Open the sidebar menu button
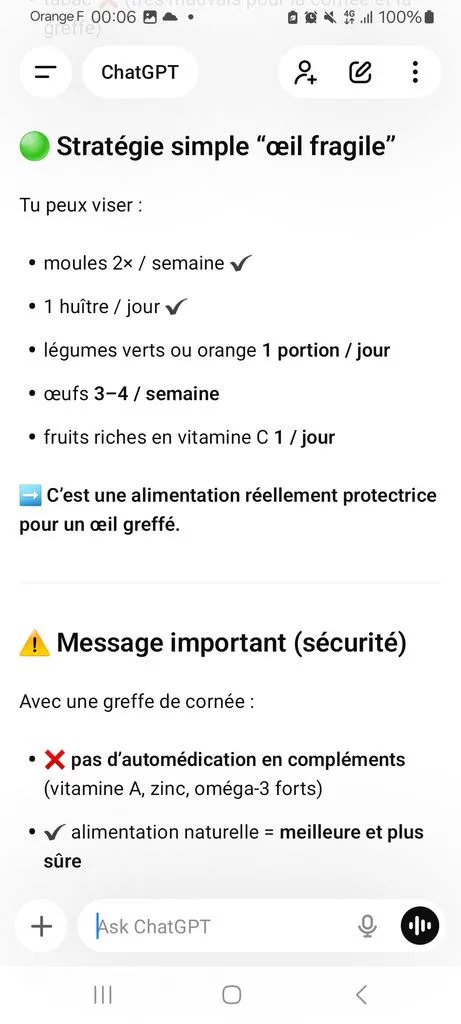461x1024 pixels. tap(45, 72)
